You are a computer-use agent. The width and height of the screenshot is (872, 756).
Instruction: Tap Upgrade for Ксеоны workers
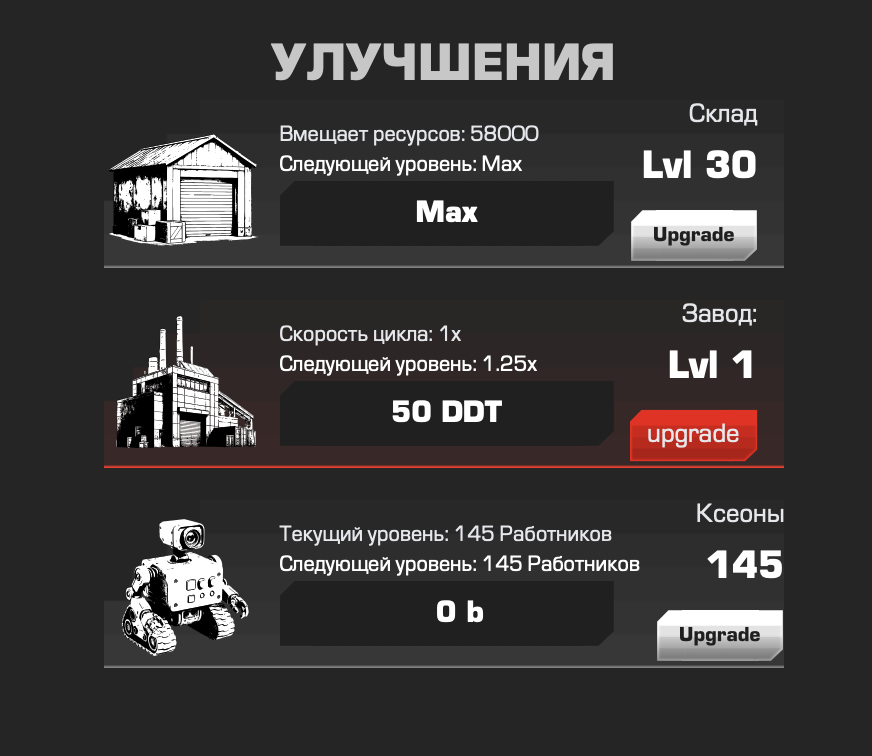(719, 635)
